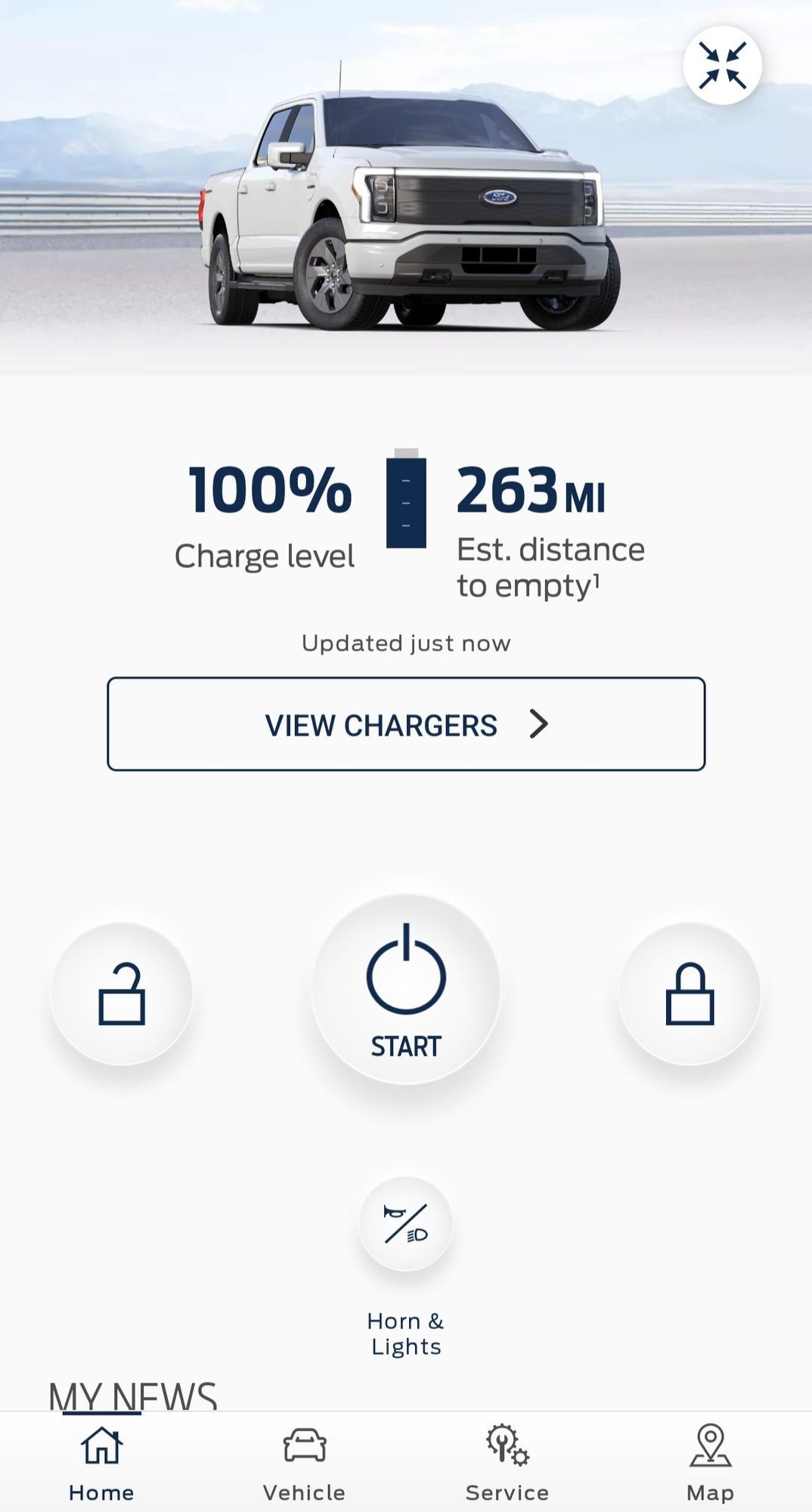
Task: Select the Home tab
Action: click(x=102, y=1463)
